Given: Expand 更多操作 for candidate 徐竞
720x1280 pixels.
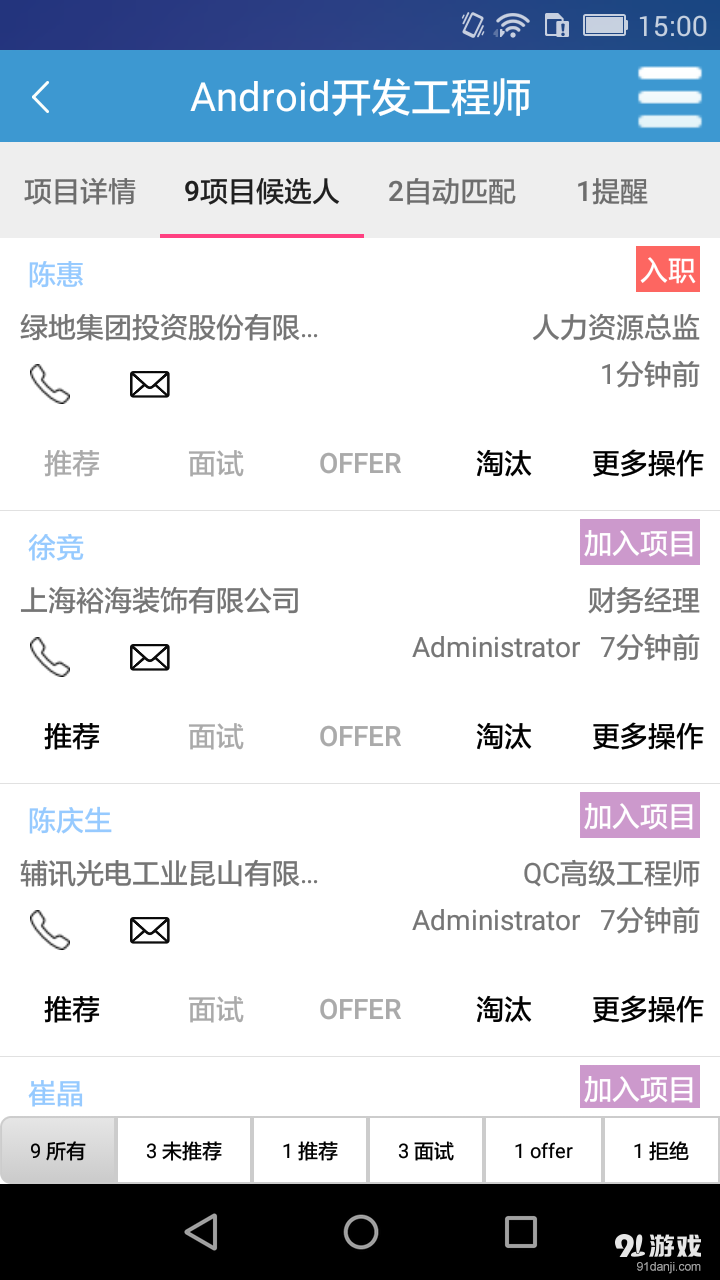Looking at the screenshot, I should click(646, 737).
